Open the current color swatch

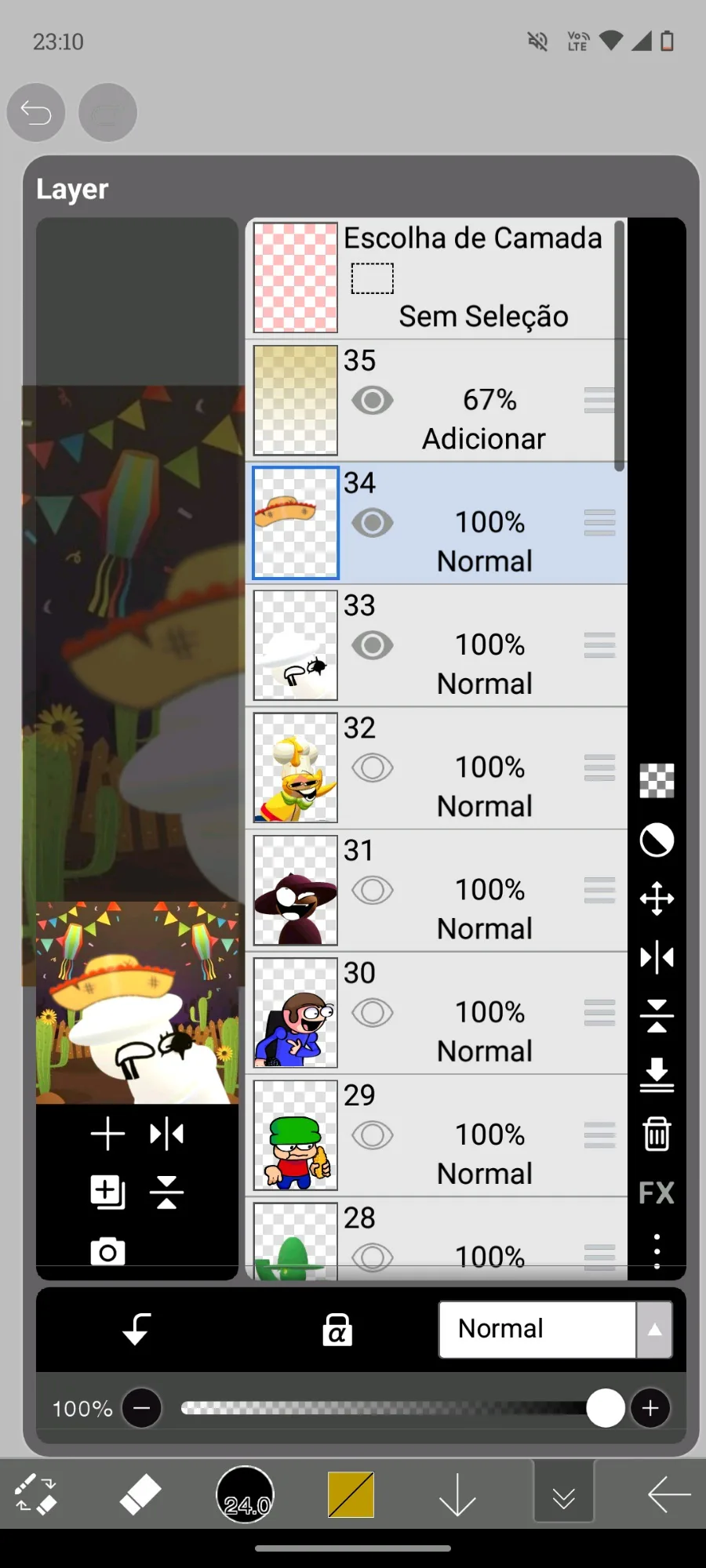[351, 1495]
